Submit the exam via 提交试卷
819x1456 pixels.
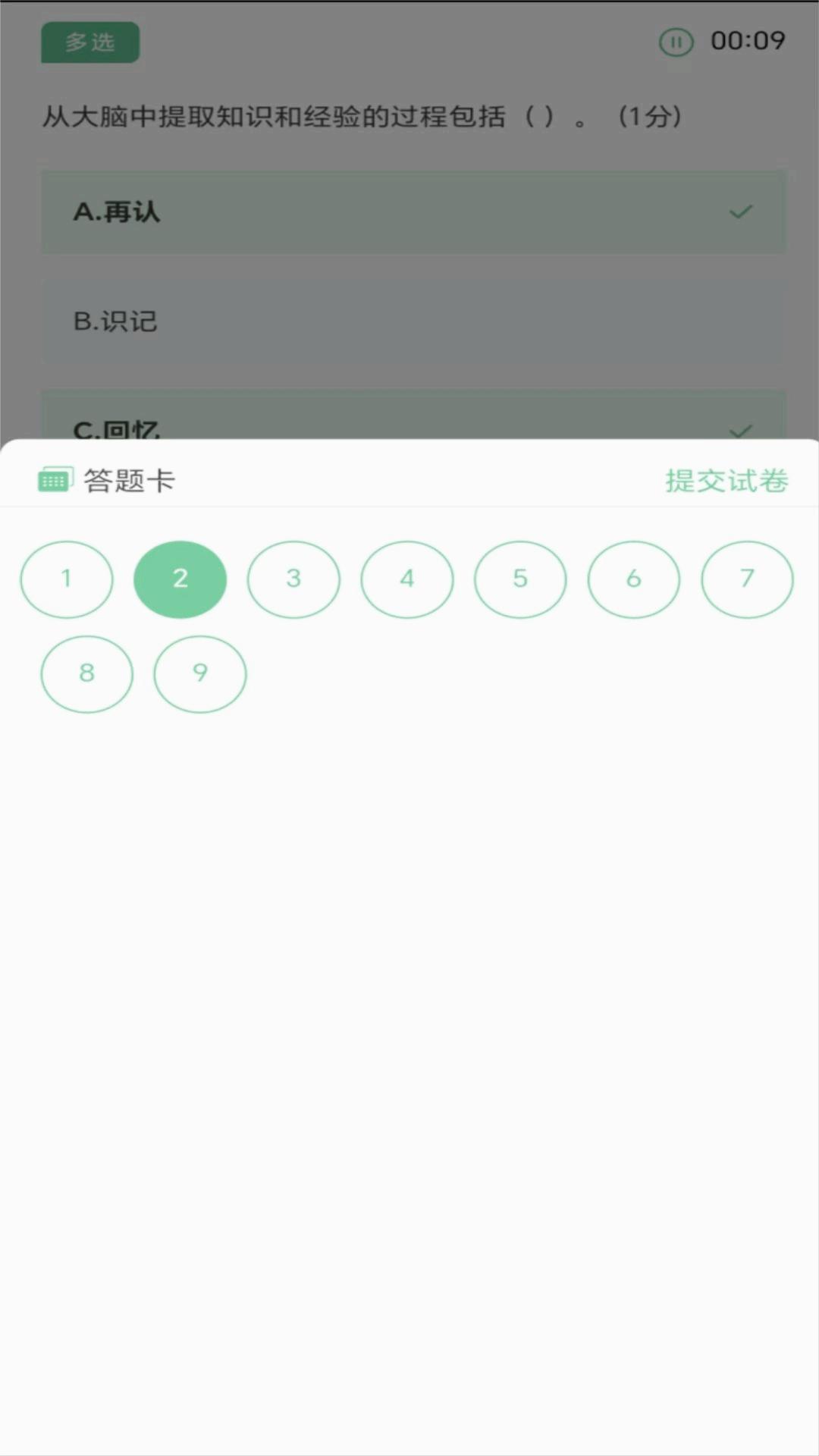(x=726, y=481)
